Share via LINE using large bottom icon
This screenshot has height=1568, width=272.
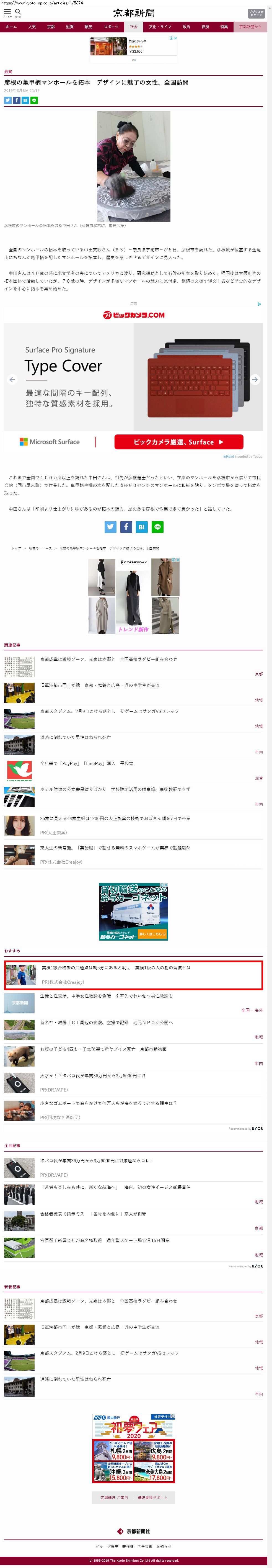click(x=157, y=527)
